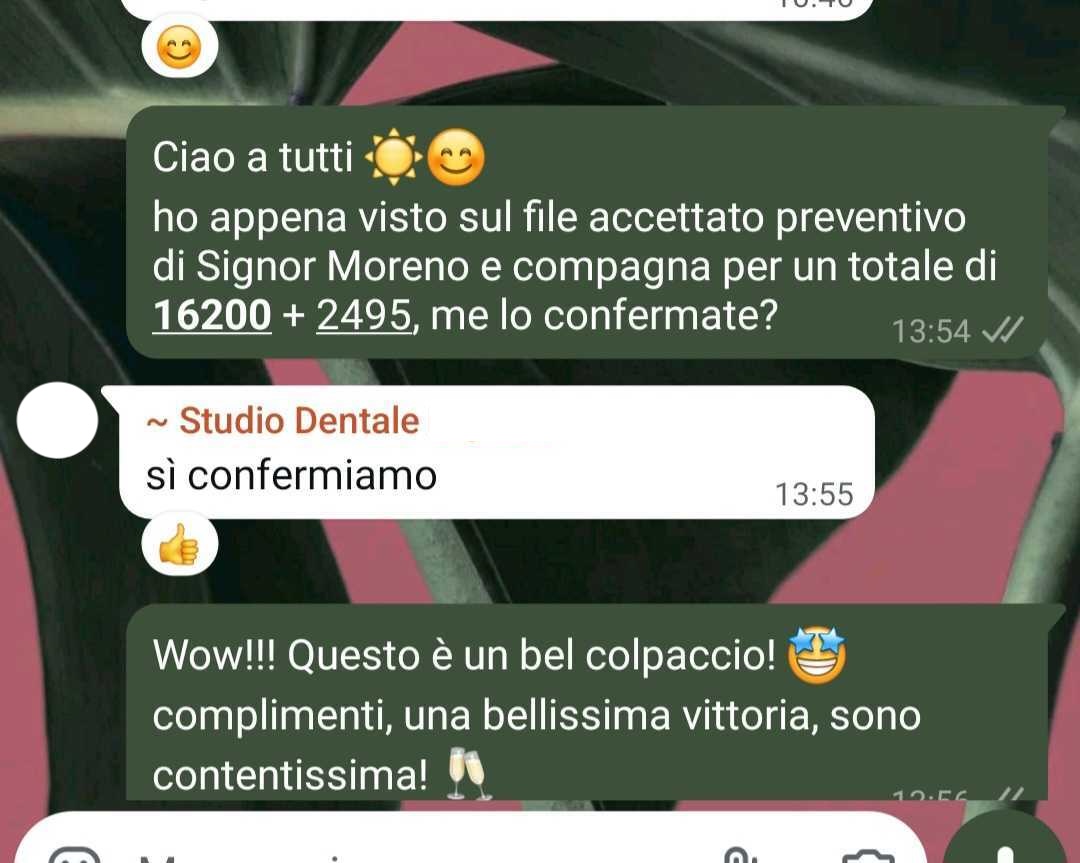Tap the underlined number 16200

pyautogui.click(x=212, y=316)
